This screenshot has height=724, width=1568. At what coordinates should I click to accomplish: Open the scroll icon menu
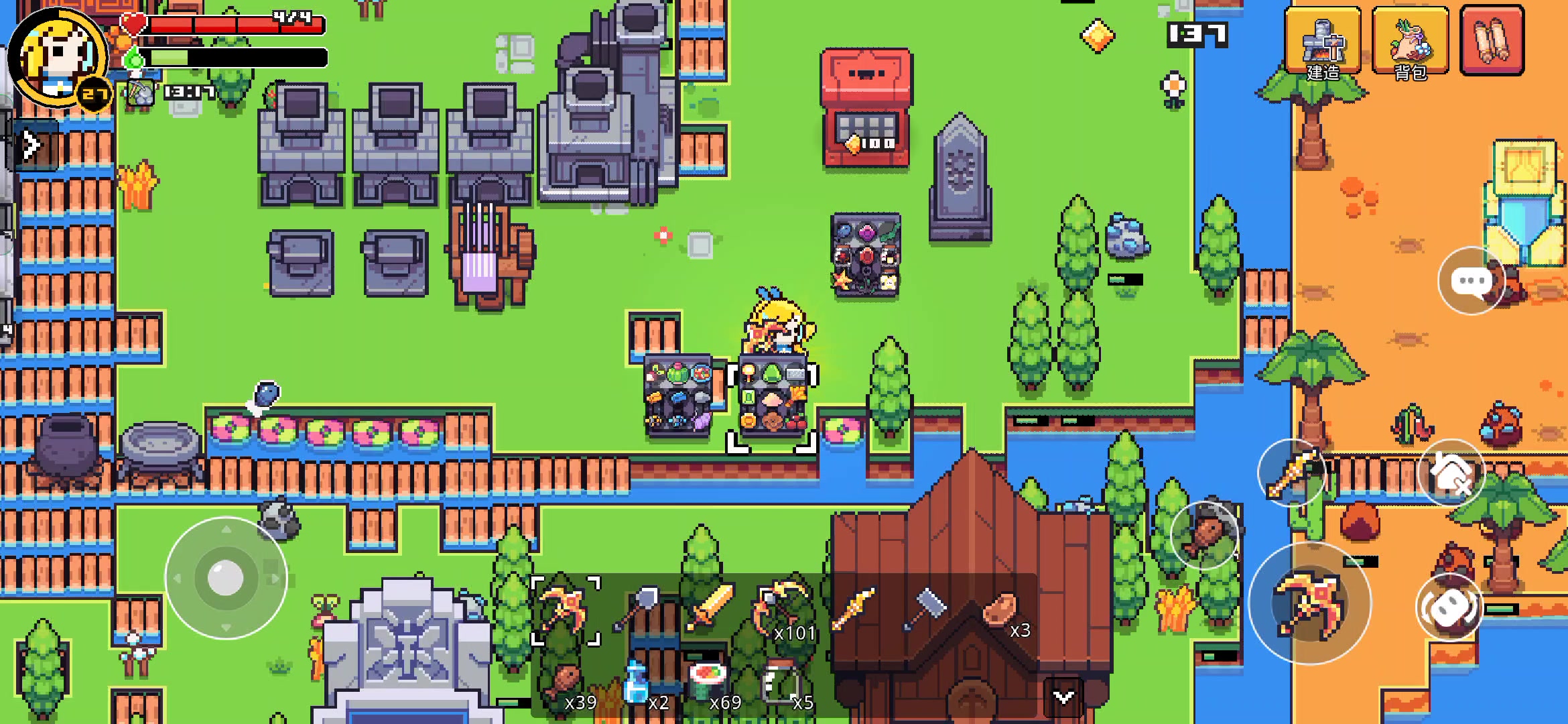tap(1492, 40)
